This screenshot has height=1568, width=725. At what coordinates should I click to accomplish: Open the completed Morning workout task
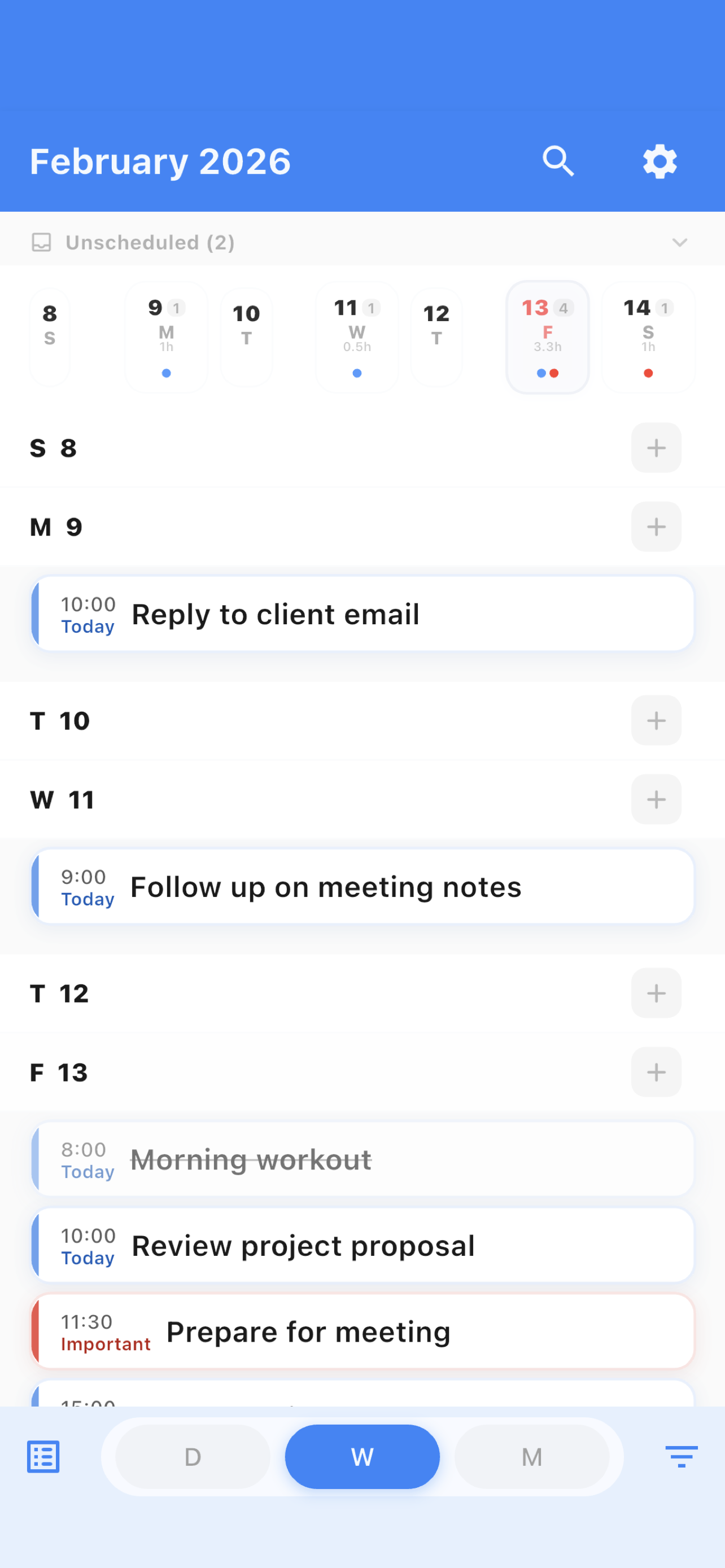(362, 1159)
